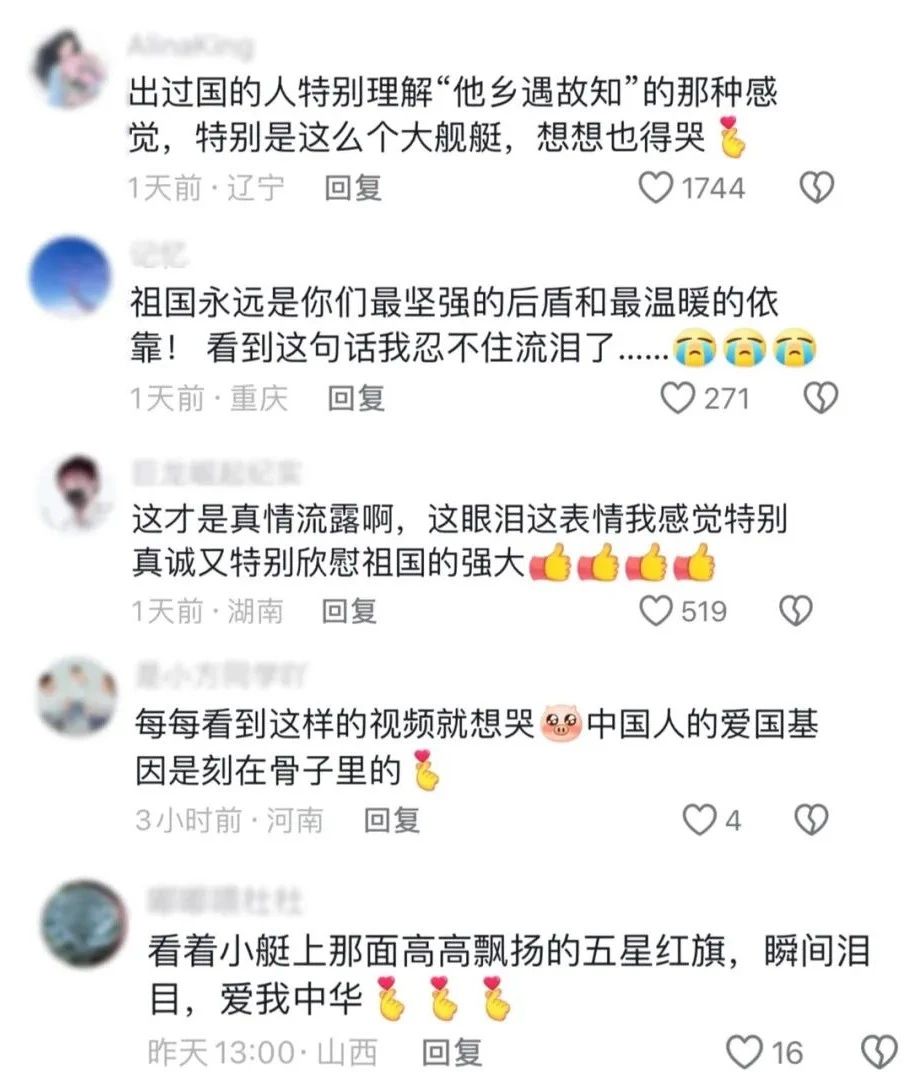
Task: Like the 山西 comment with 16 likes
Action: [x=744, y=1051]
